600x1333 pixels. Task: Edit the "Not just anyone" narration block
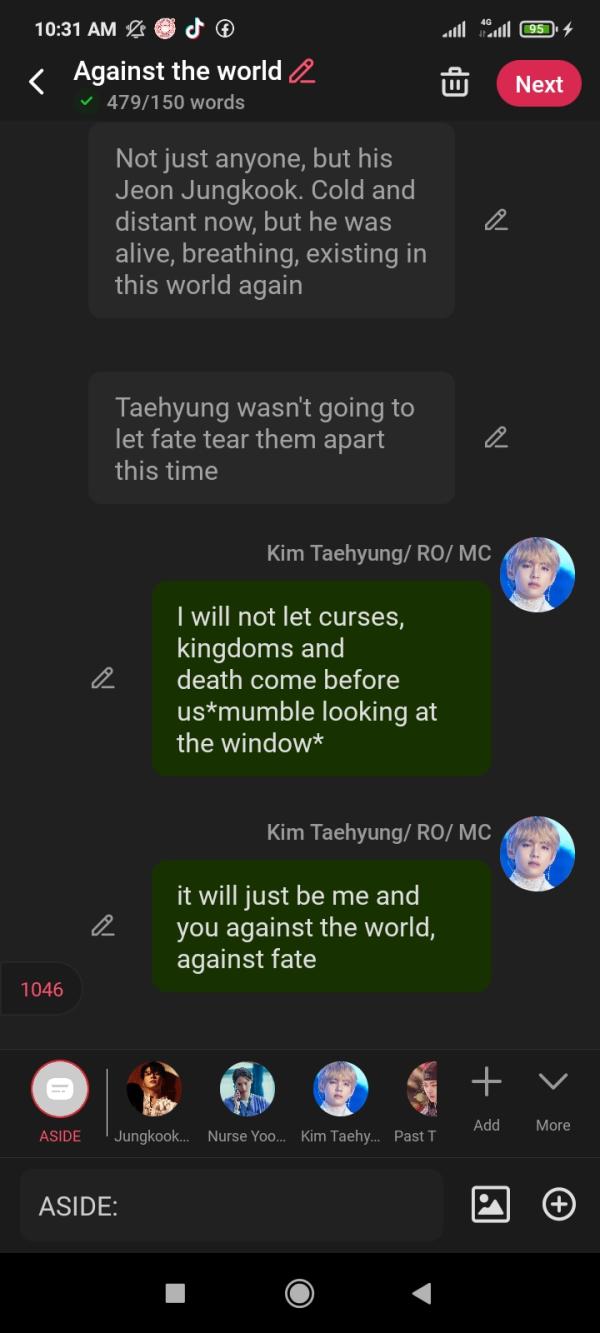point(496,221)
